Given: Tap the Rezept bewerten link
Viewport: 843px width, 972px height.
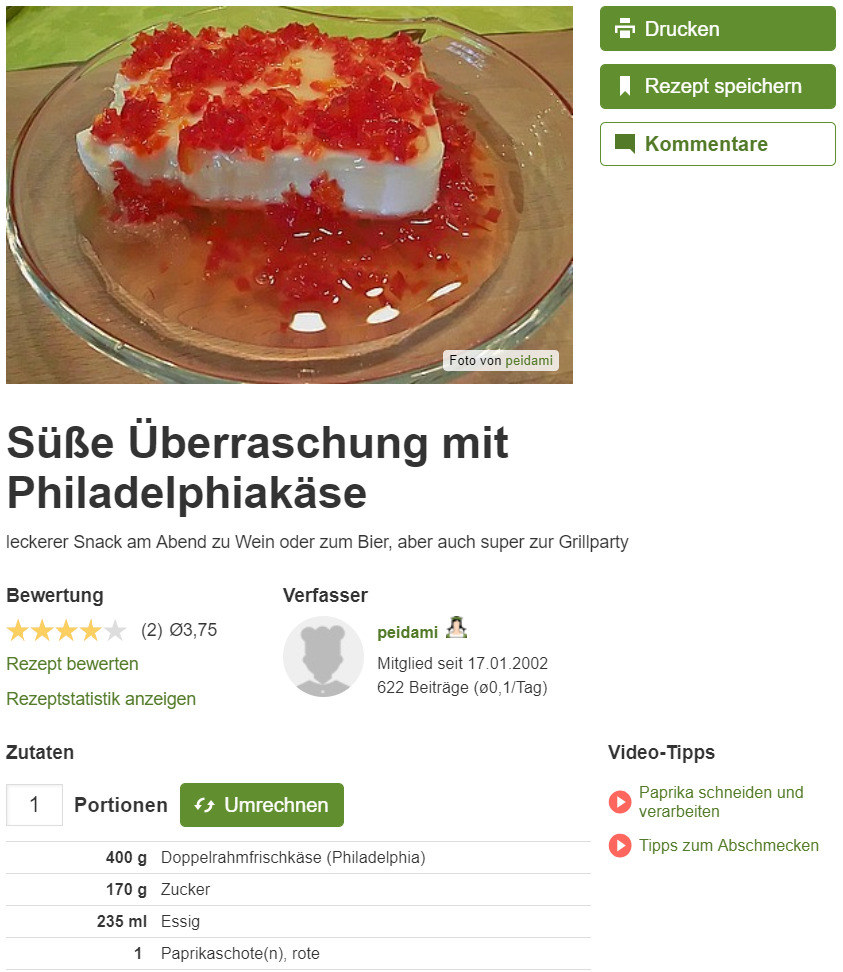Looking at the screenshot, I should click(72, 664).
